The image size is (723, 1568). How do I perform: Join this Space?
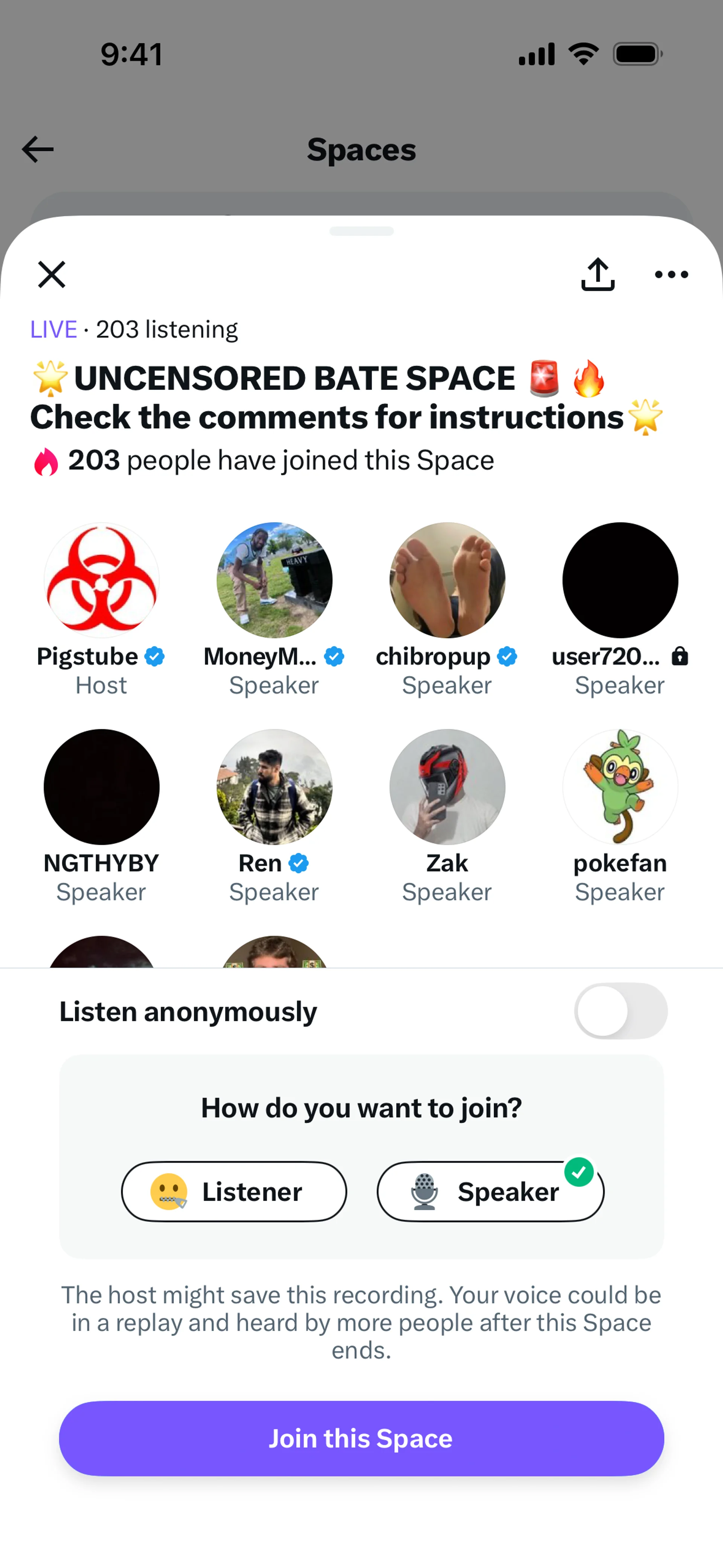pyautogui.click(x=361, y=1438)
